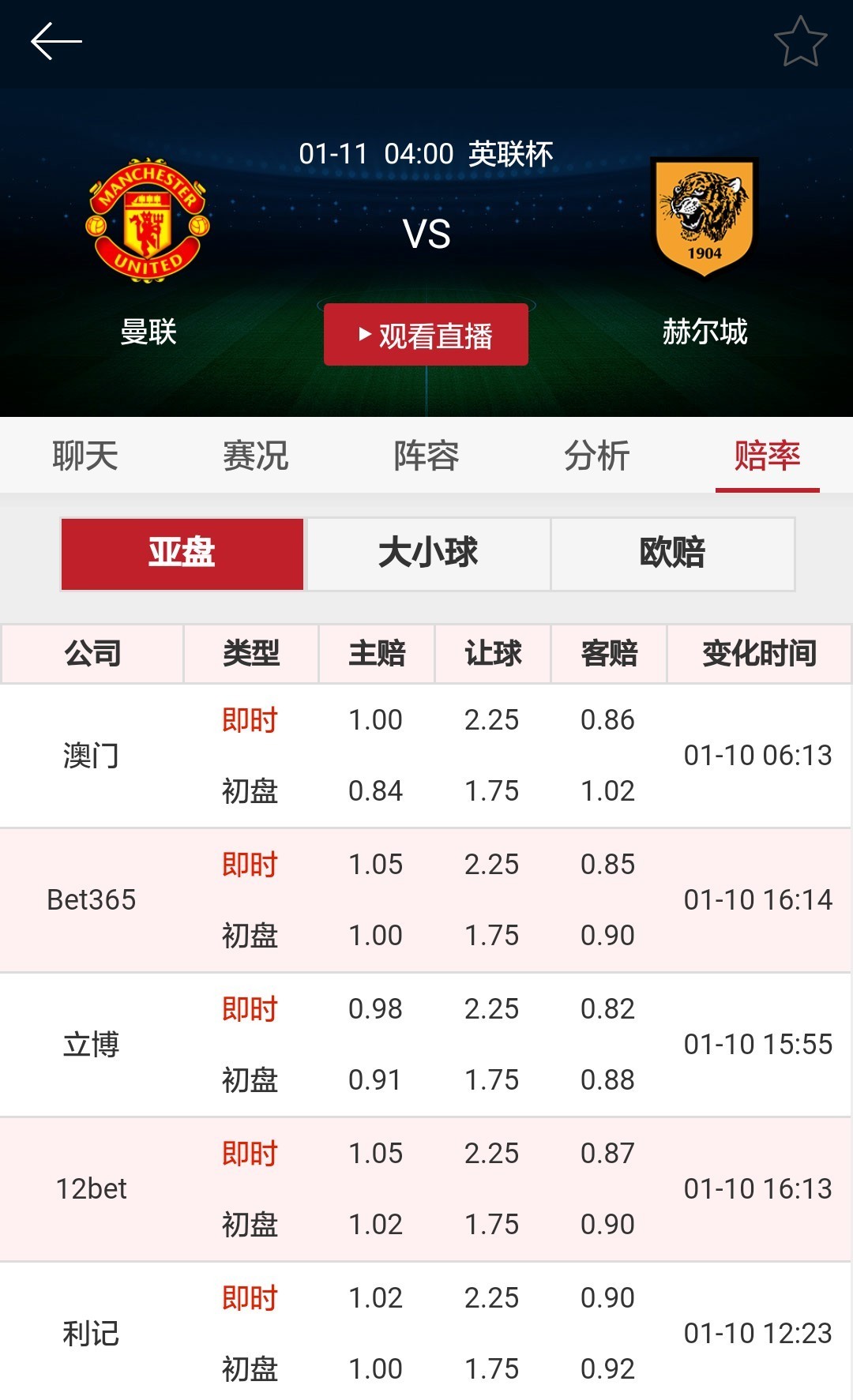
Task: Open the 澳门 odds row
Action: pyautogui.click(x=426, y=756)
